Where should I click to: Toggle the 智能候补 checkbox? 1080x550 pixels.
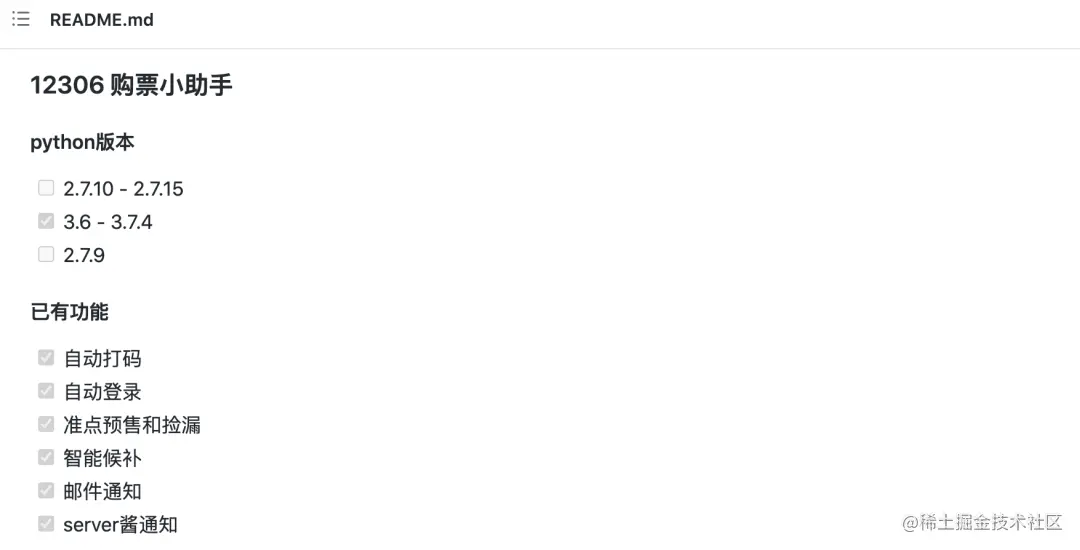click(x=46, y=457)
